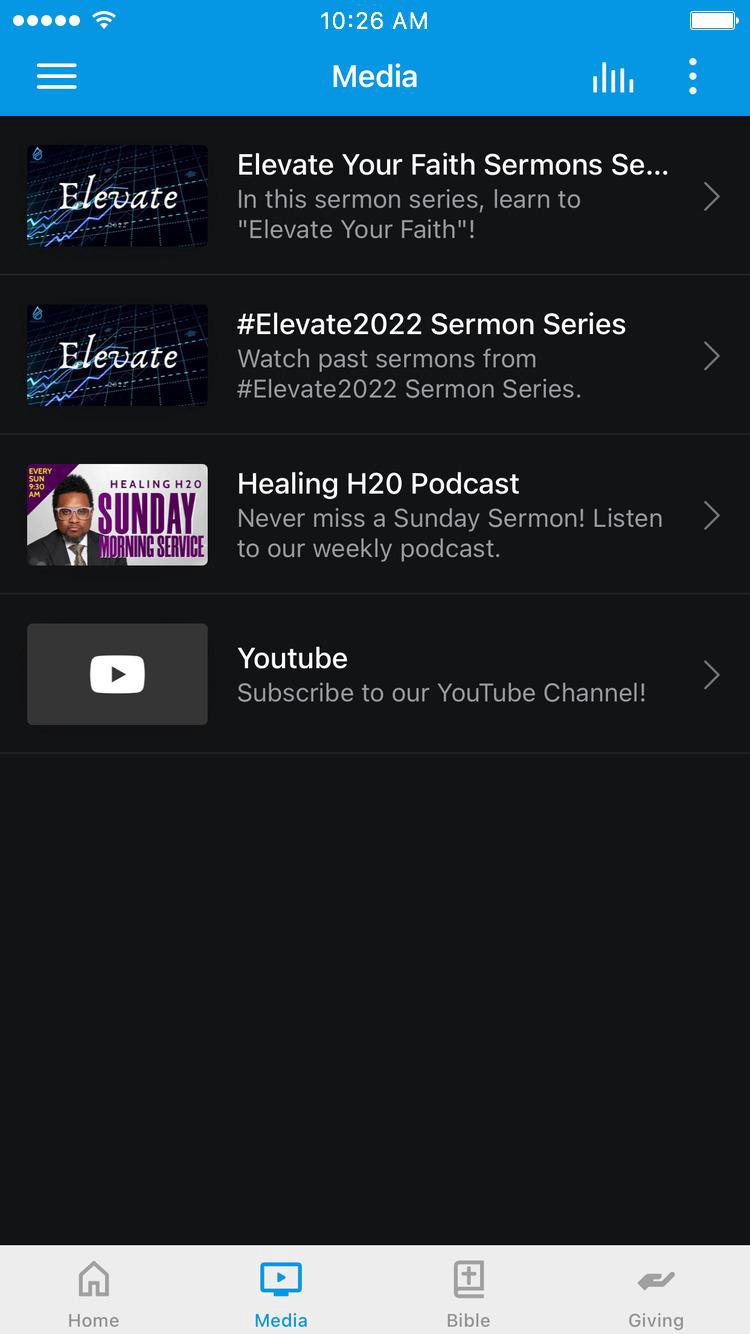Go to the Giving tab
The width and height of the screenshot is (750, 1334).
pyautogui.click(x=656, y=1292)
